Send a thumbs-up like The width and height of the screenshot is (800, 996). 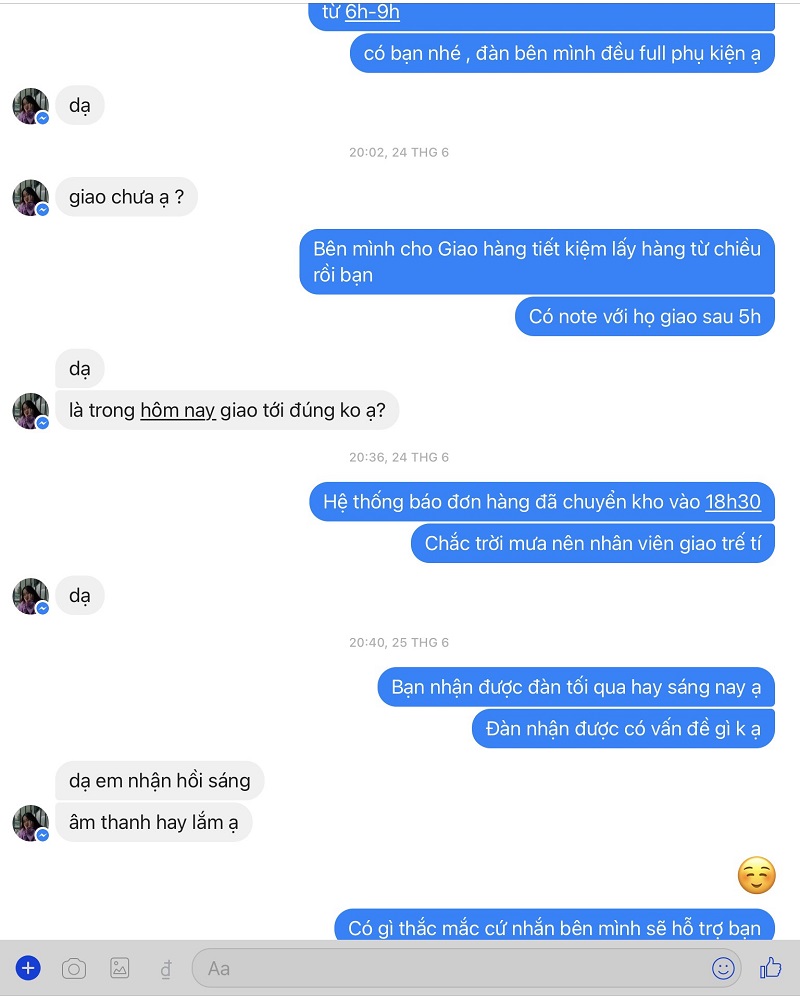tap(770, 968)
